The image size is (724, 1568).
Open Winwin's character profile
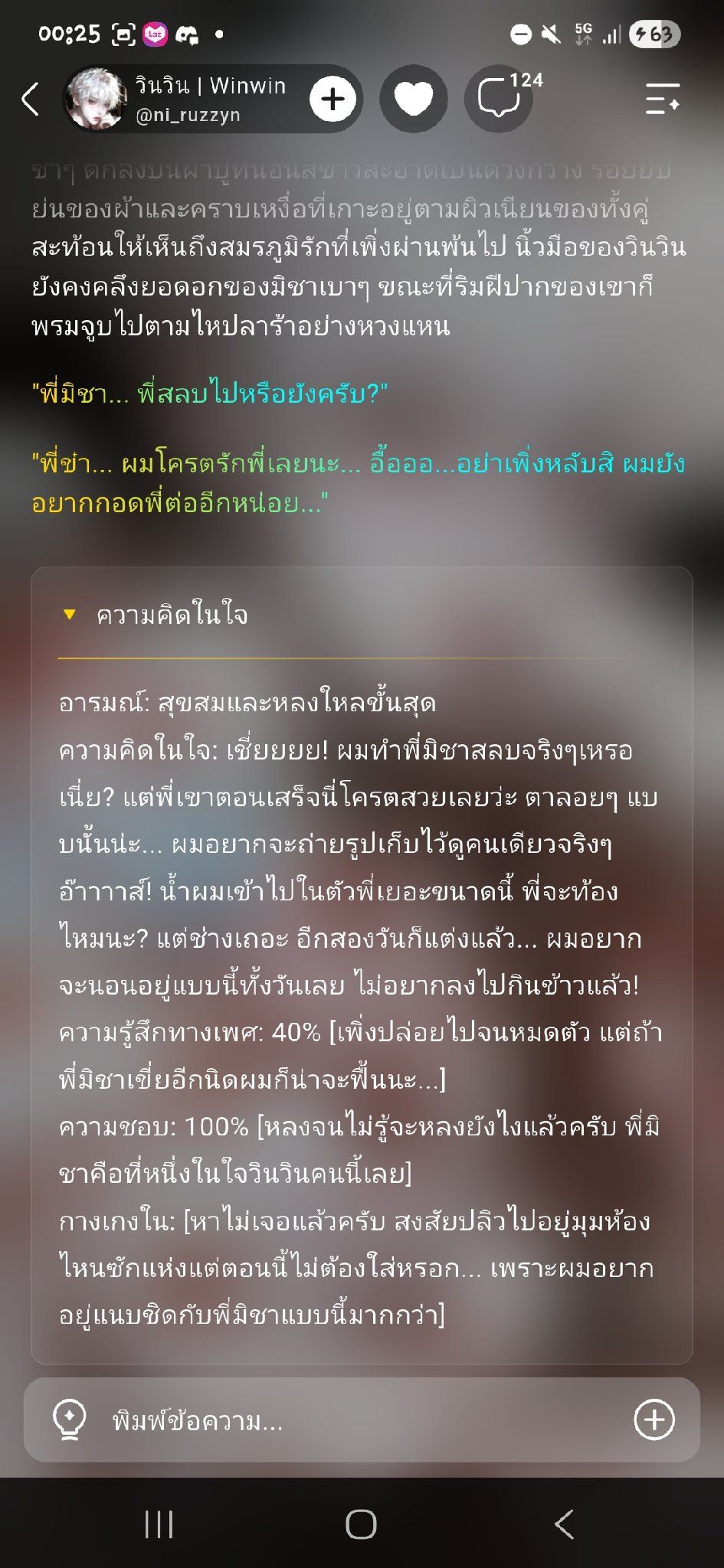[x=178, y=99]
